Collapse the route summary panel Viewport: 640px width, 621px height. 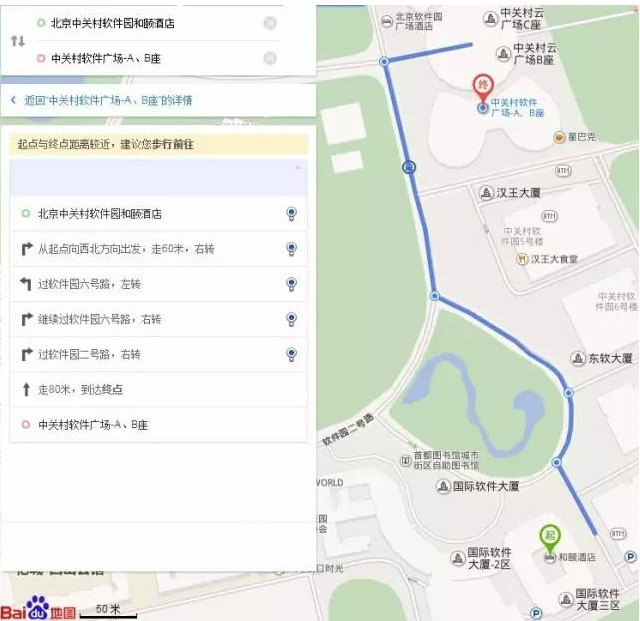[297, 169]
